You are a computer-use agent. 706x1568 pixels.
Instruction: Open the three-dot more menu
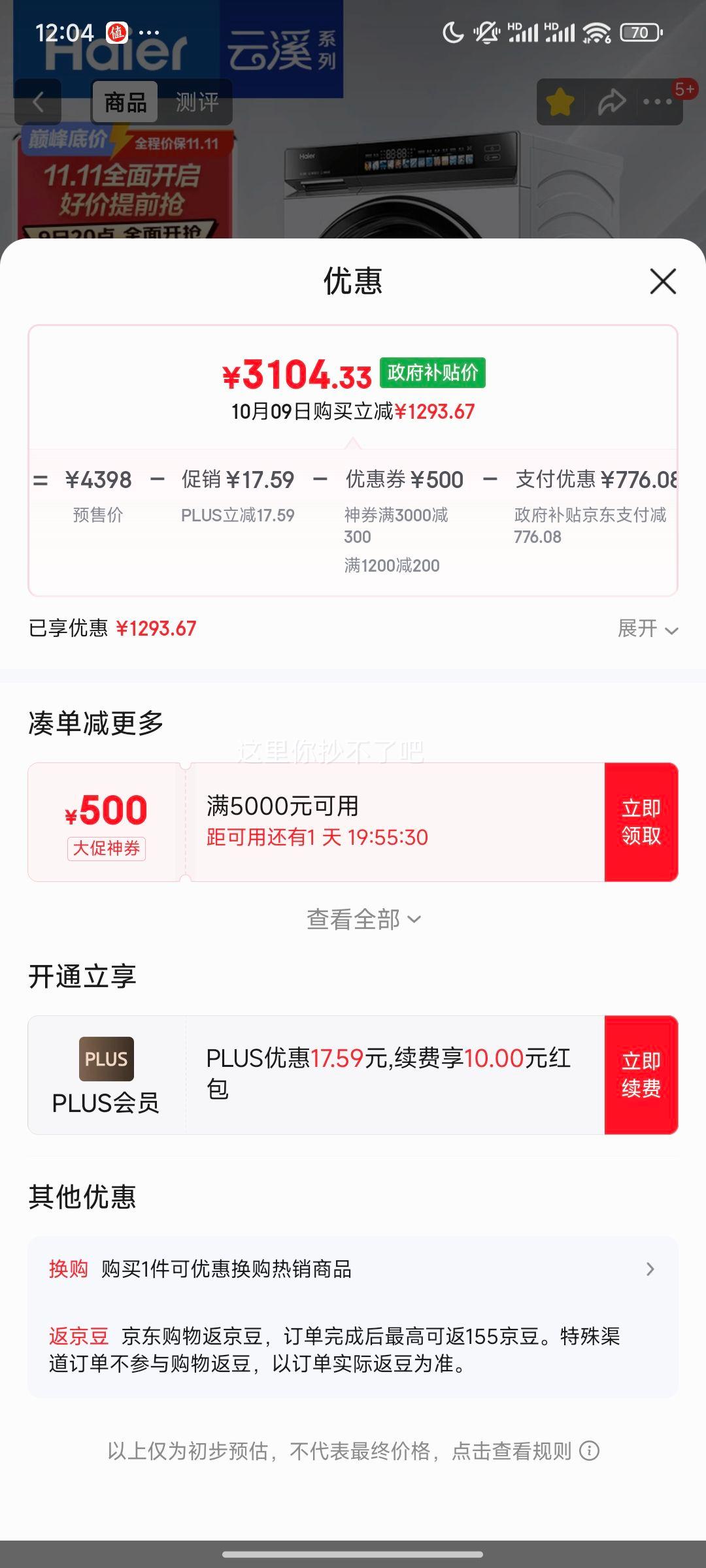click(x=658, y=102)
